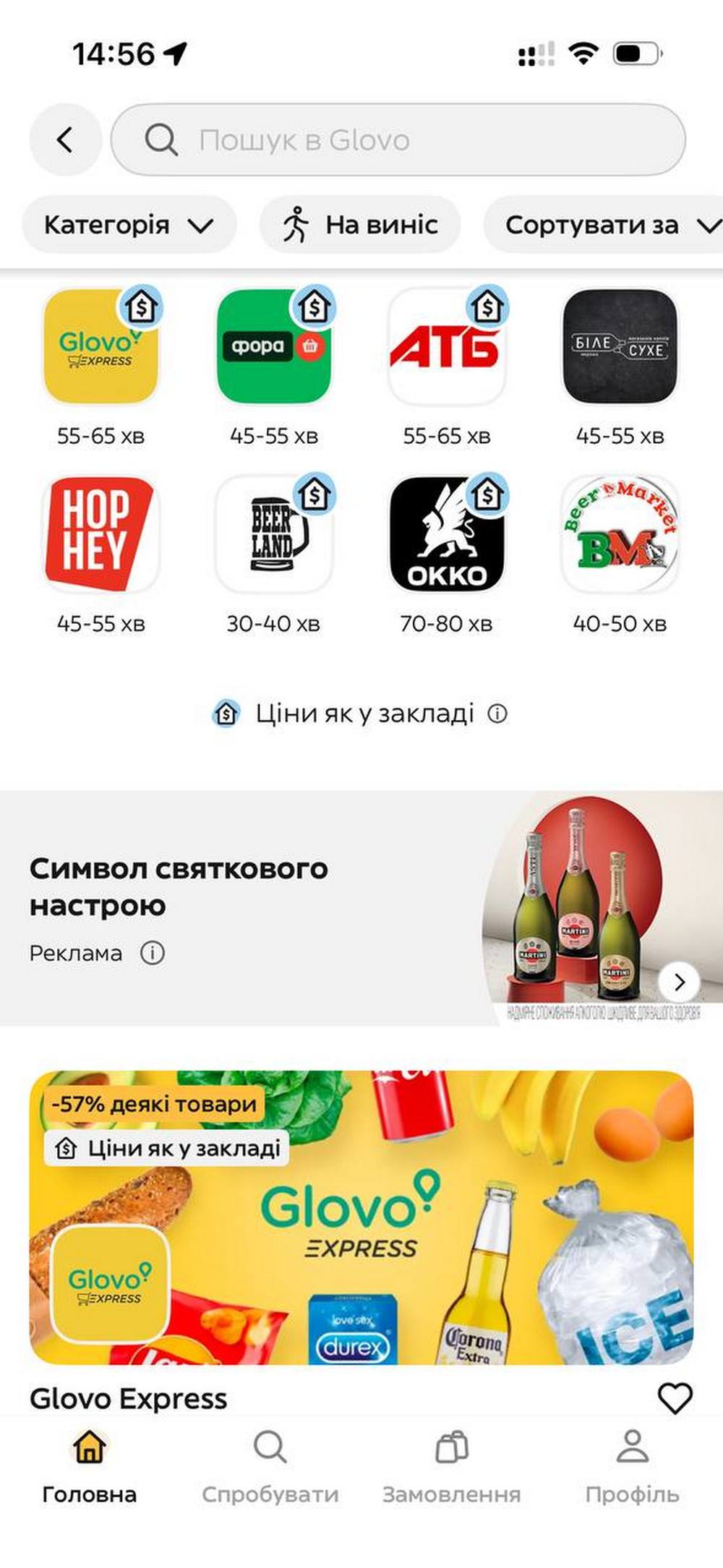
Task: Open the Фора store tile
Action: point(274,347)
